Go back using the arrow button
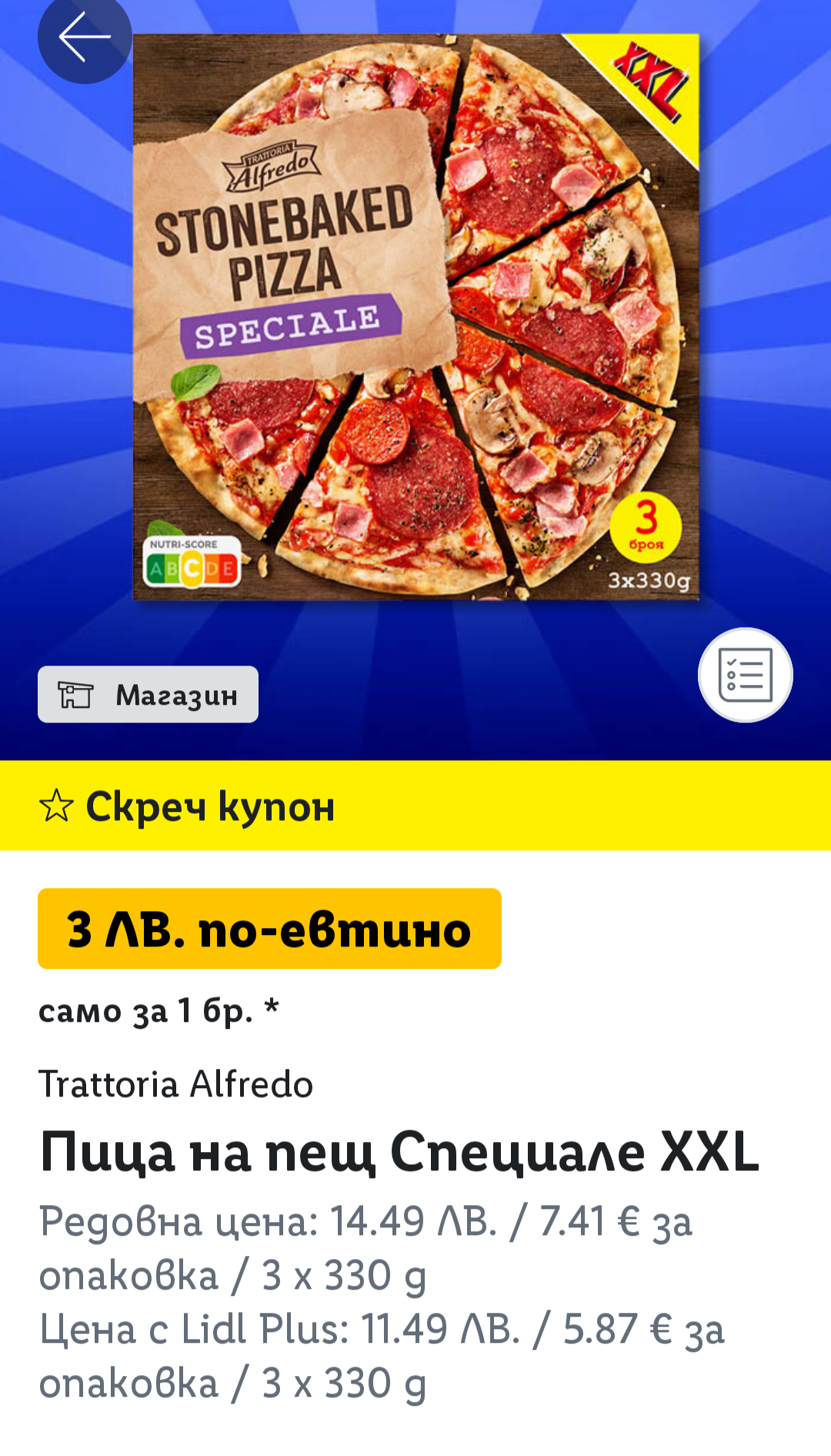 [84, 37]
